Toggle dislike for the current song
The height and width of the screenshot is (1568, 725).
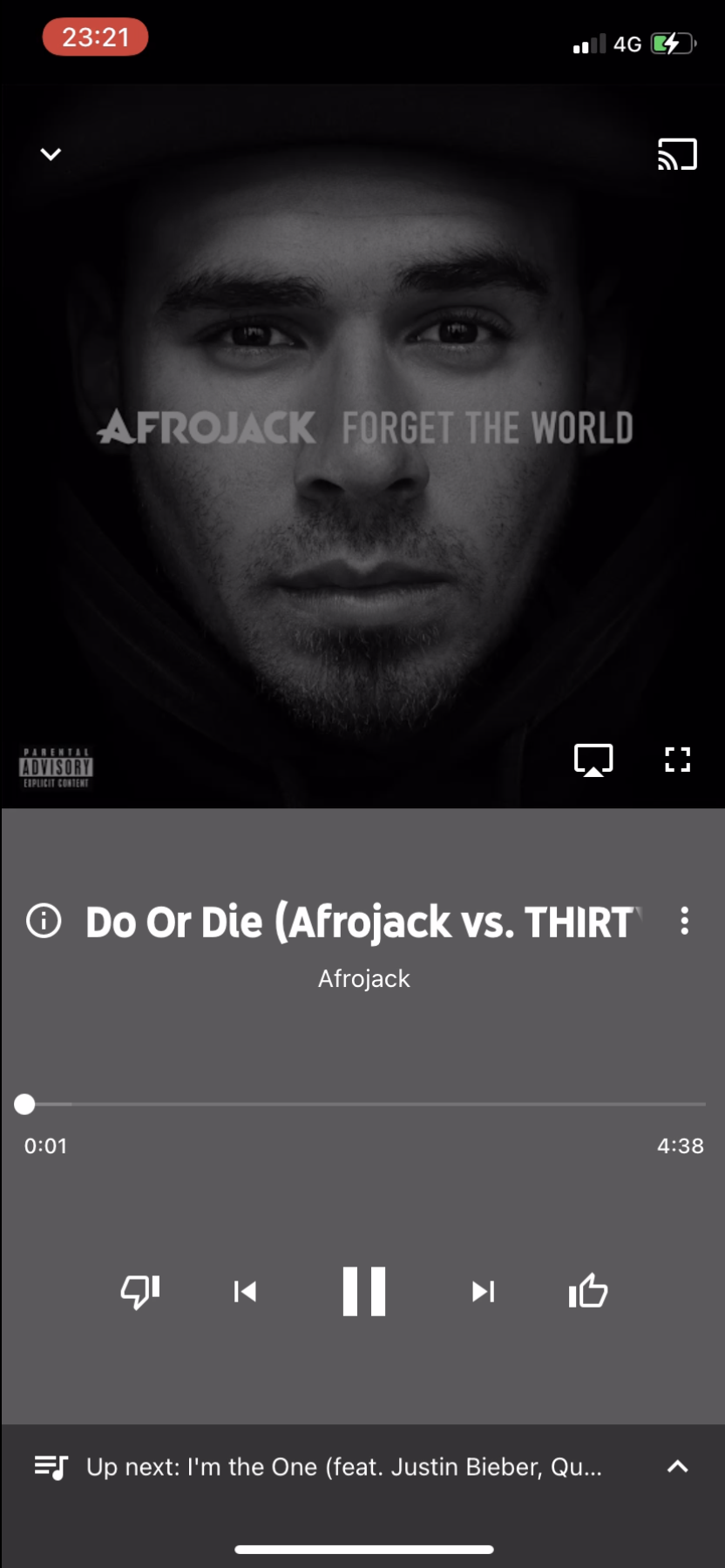[140, 1292]
